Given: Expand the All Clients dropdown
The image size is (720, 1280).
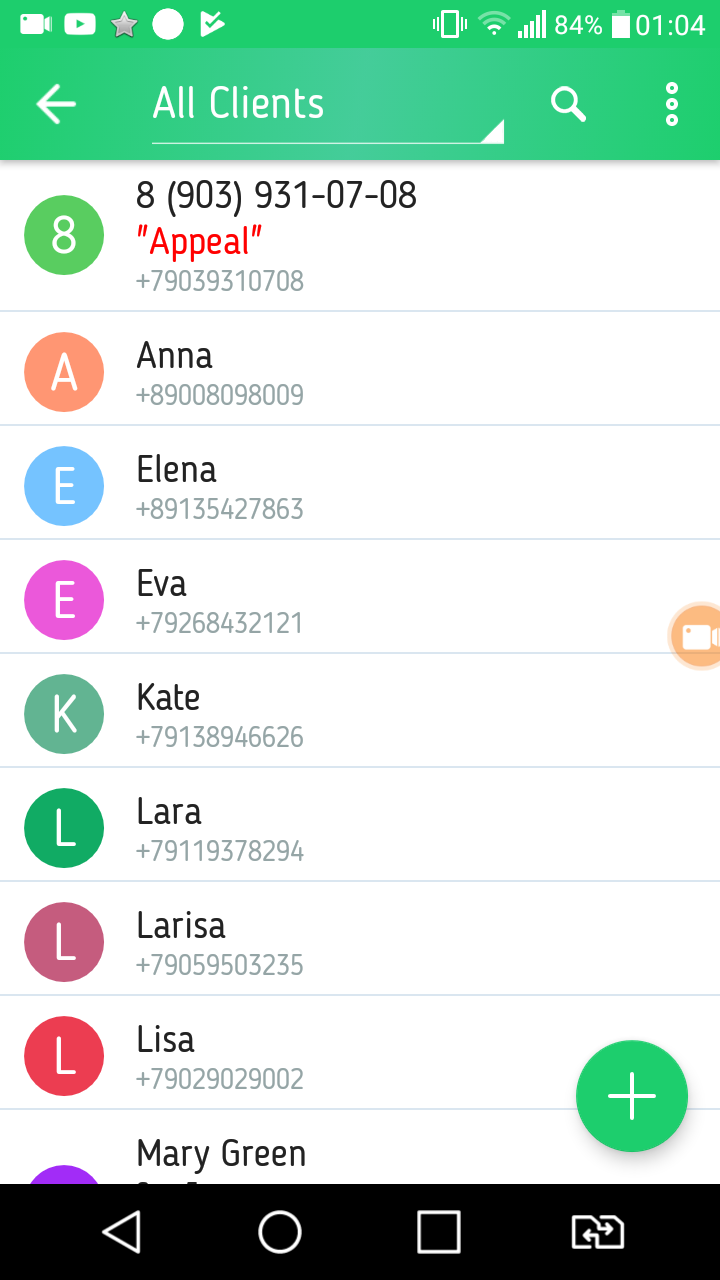Looking at the screenshot, I should [x=327, y=105].
